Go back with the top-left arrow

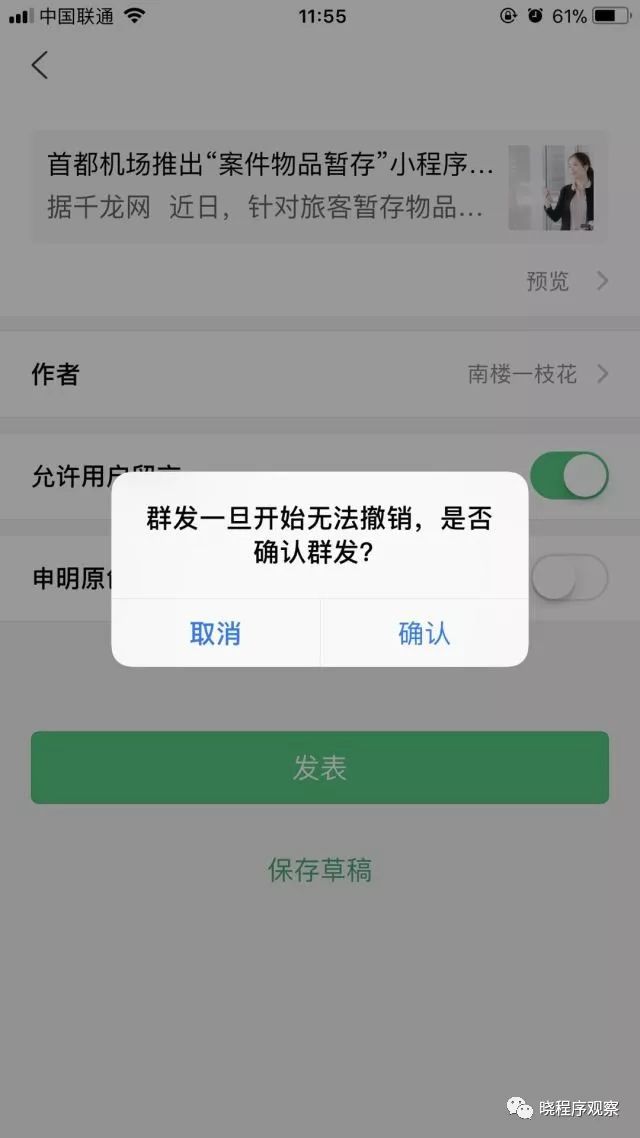pyautogui.click(x=40, y=65)
